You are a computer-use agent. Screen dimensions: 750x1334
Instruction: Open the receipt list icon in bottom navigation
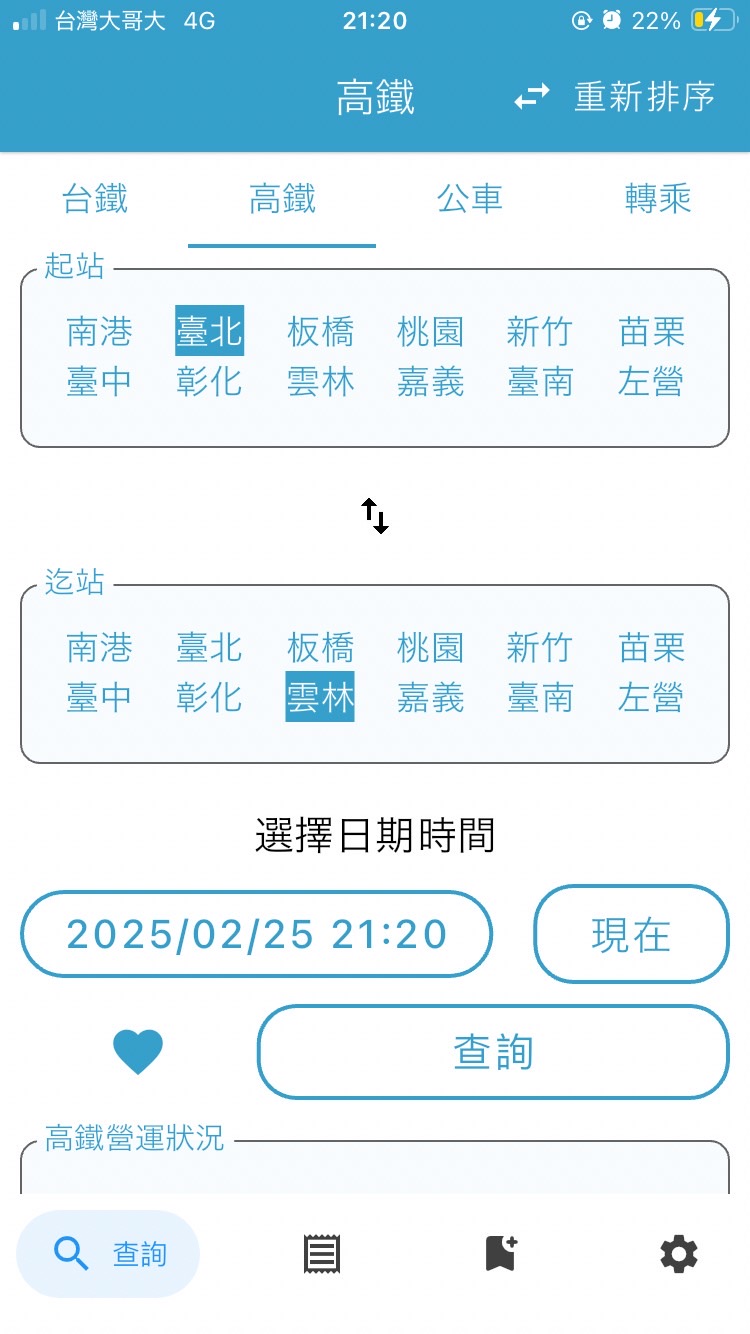(x=322, y=1254)
